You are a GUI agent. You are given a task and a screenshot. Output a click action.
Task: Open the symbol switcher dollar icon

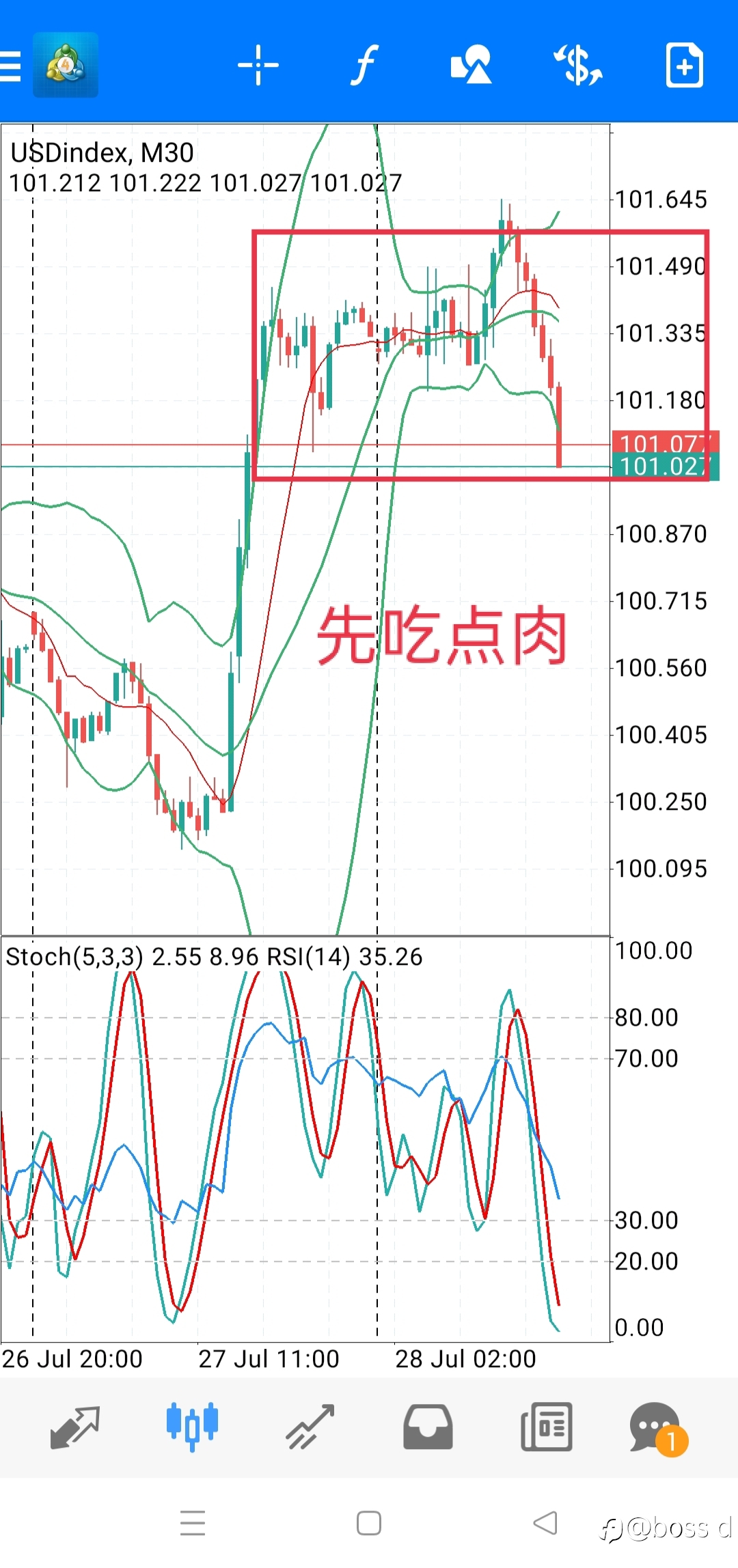pos(578,66)
